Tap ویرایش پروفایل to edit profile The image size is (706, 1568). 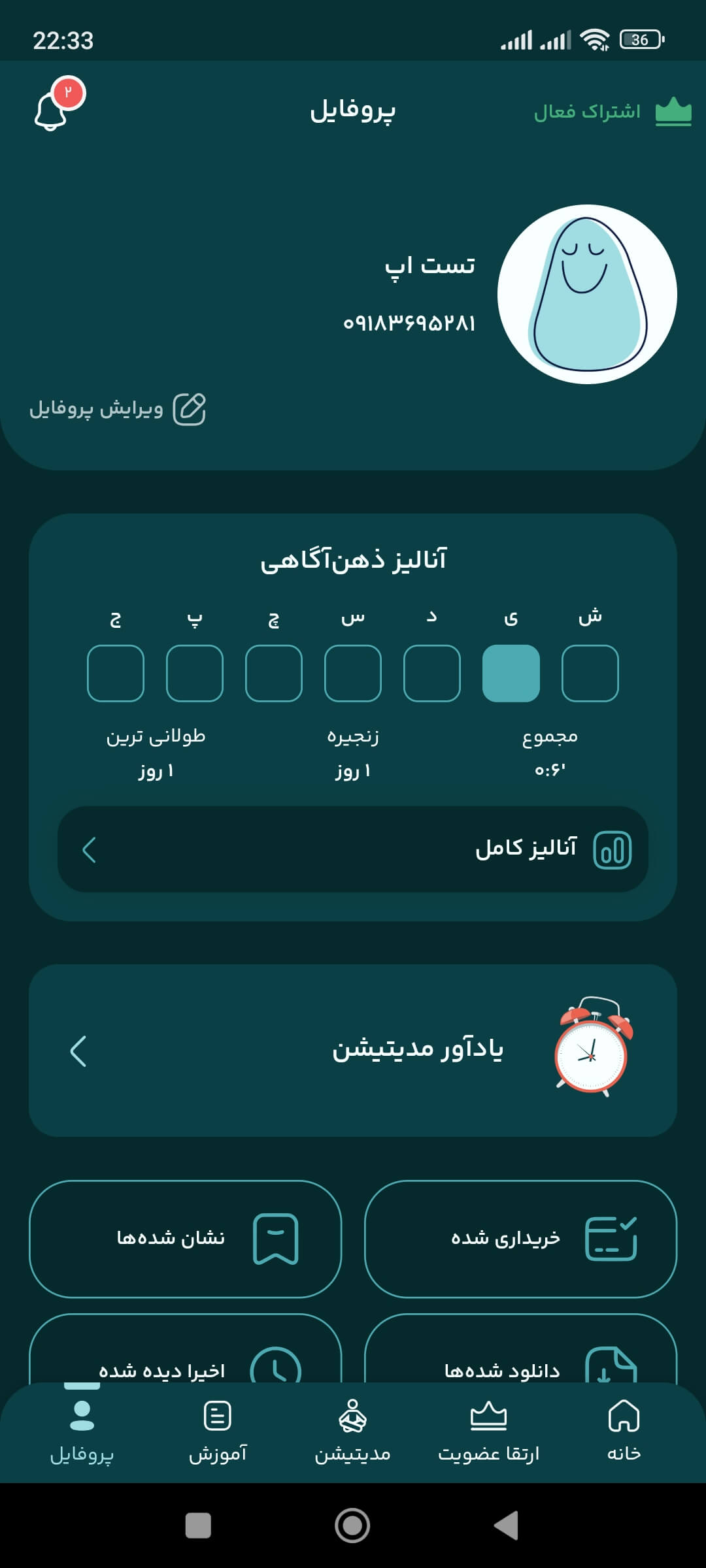[x=118, y=410]
